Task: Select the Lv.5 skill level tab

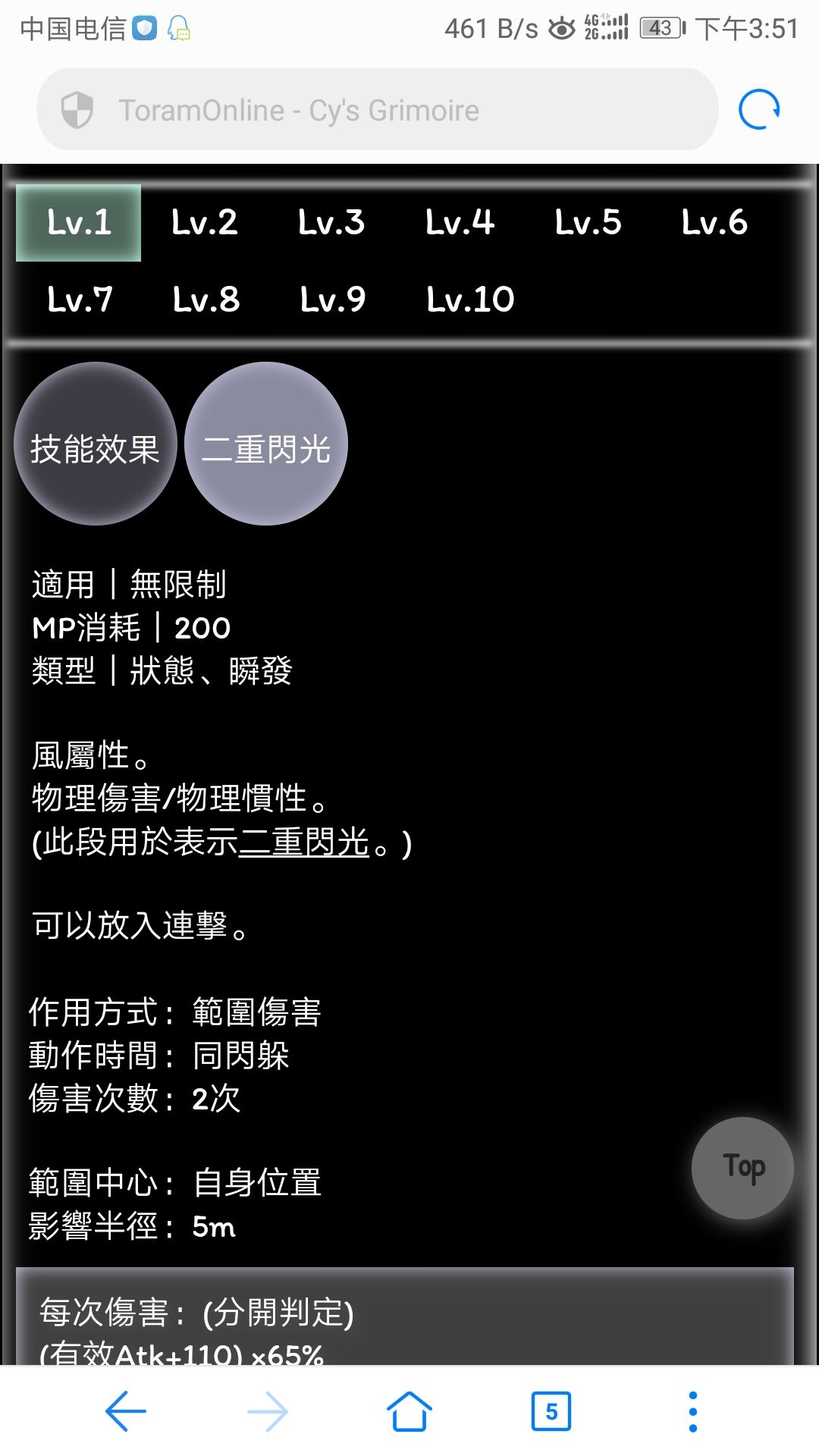Action: (x=588, y=222)
